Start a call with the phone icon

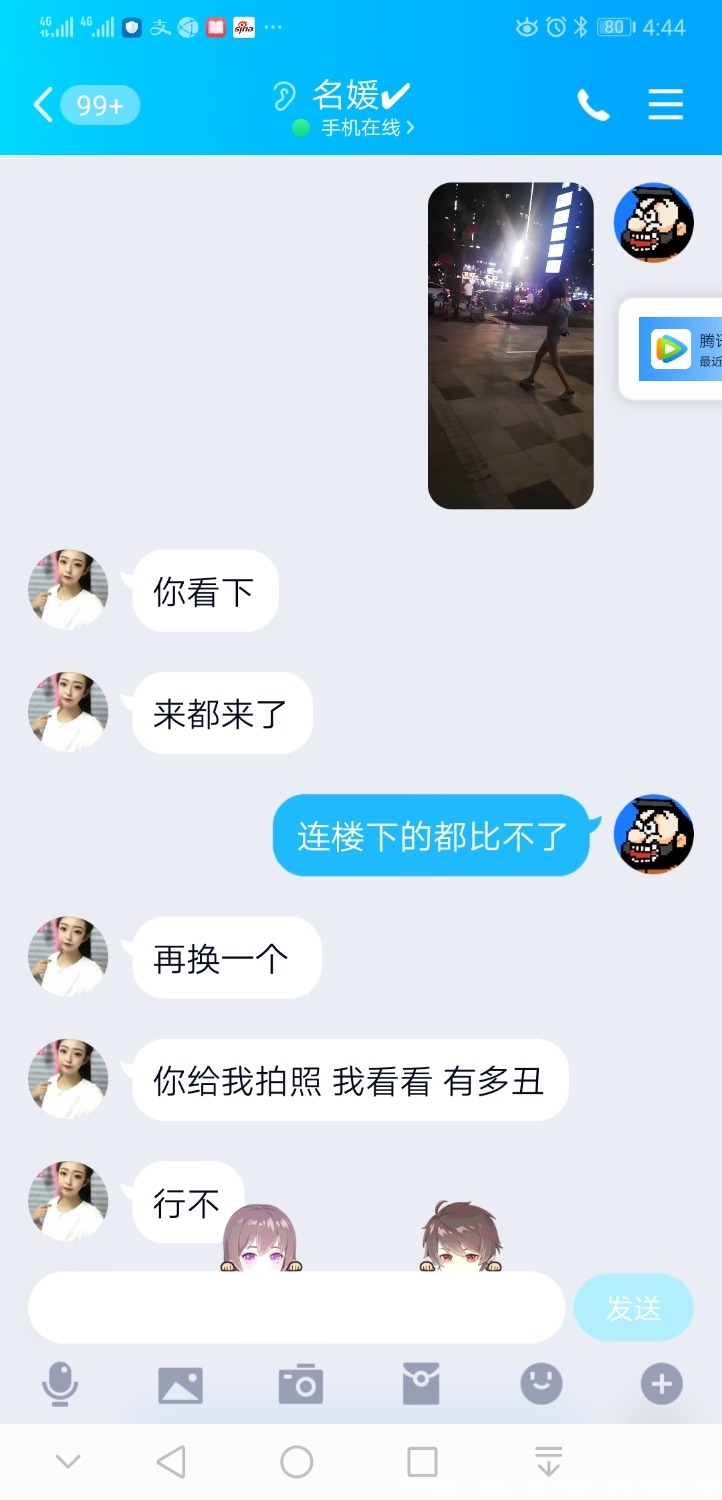click(594, 104)
